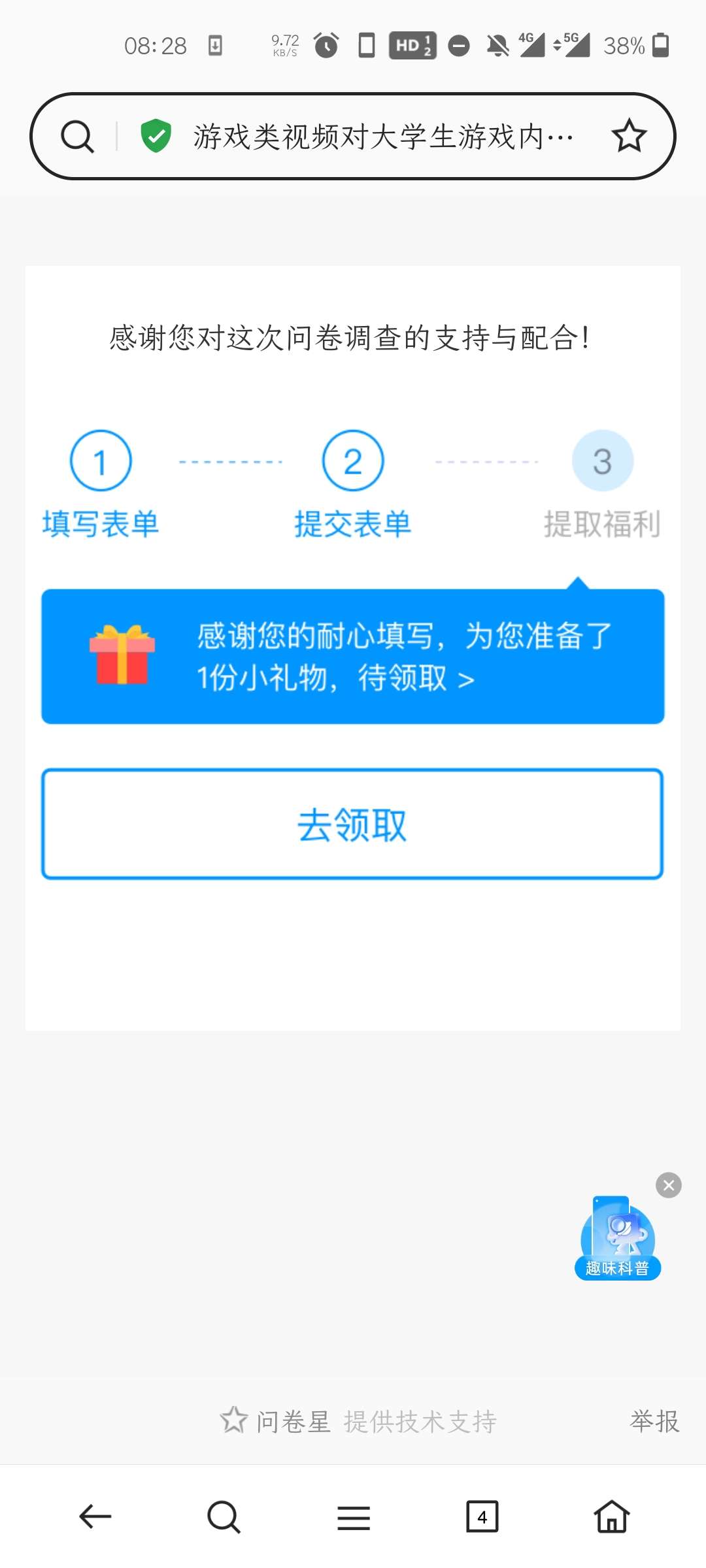Open the blue gift banner 待领取
This screenshot has height=1568, width=706.
pos(353,657)
